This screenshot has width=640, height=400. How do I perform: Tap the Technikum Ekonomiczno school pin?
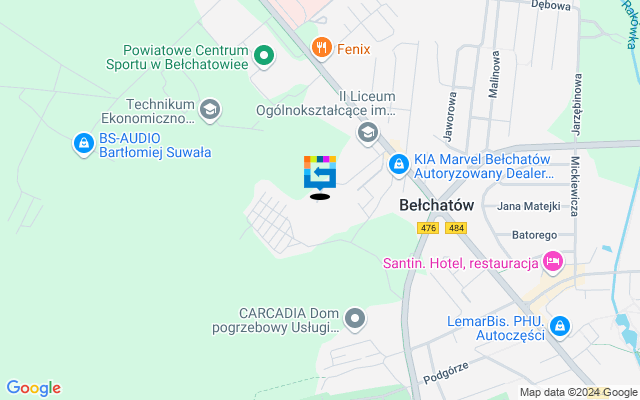(x=210, y=109)
